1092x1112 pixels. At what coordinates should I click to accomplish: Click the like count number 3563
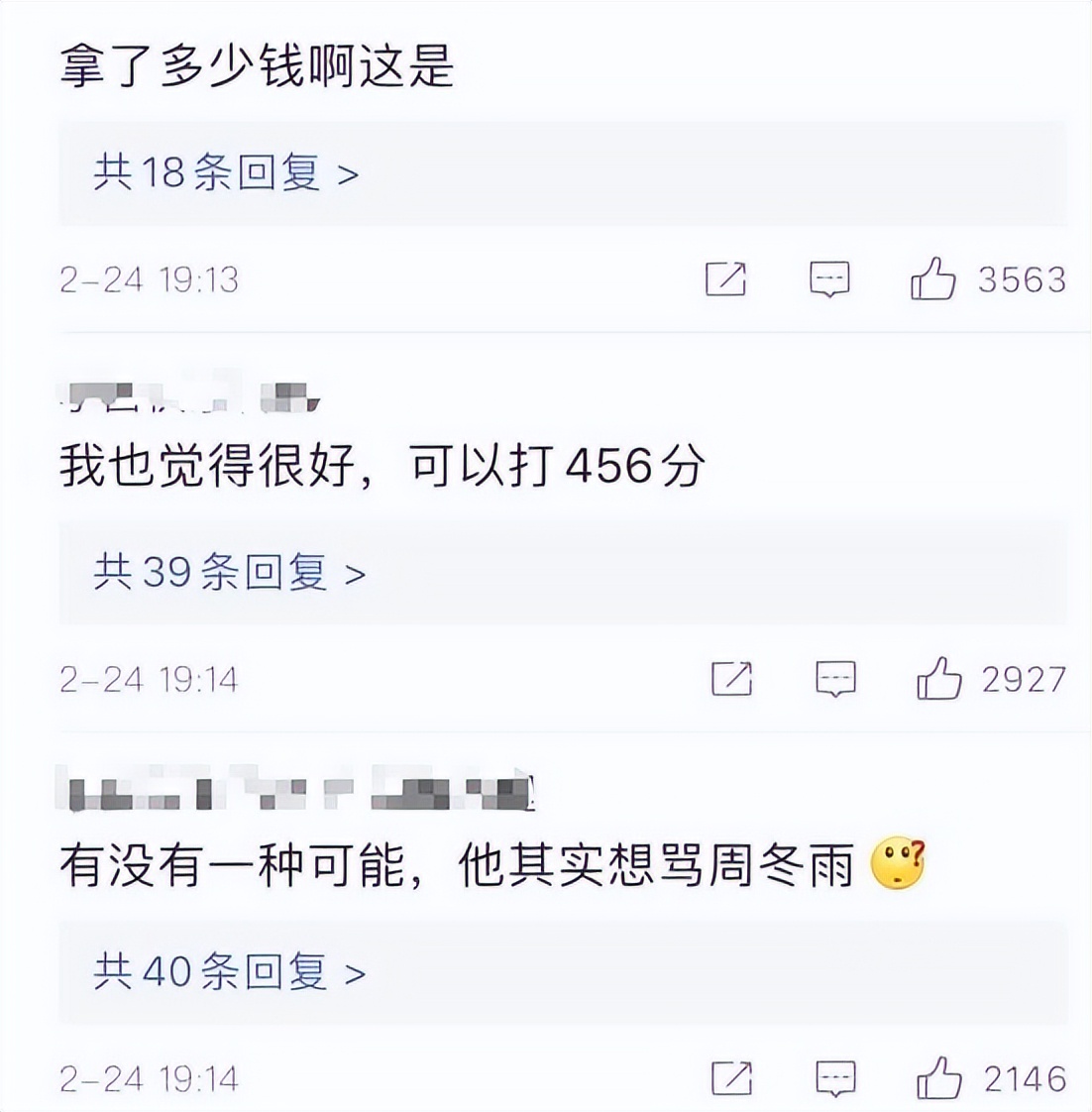[1021, 279]
